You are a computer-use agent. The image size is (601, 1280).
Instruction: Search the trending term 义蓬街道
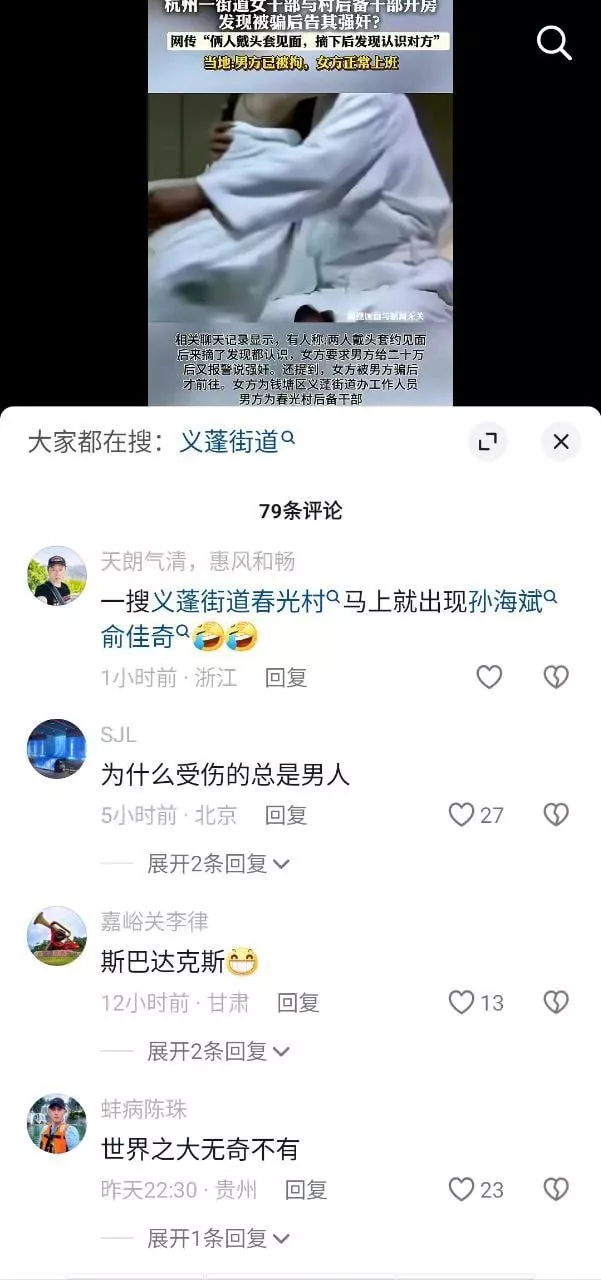[237, 441]
